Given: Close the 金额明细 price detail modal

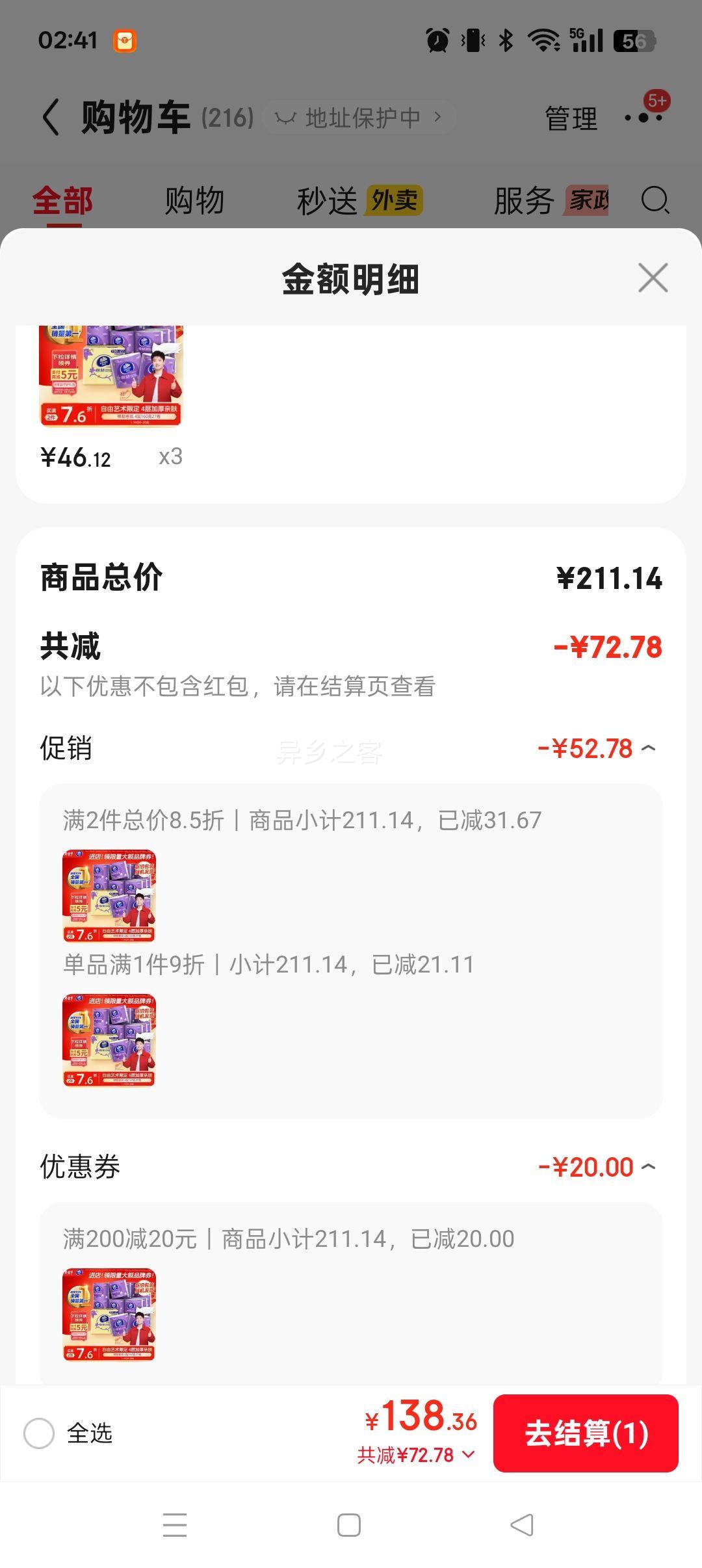Looking at the screenshot, I should pos(652,278).
